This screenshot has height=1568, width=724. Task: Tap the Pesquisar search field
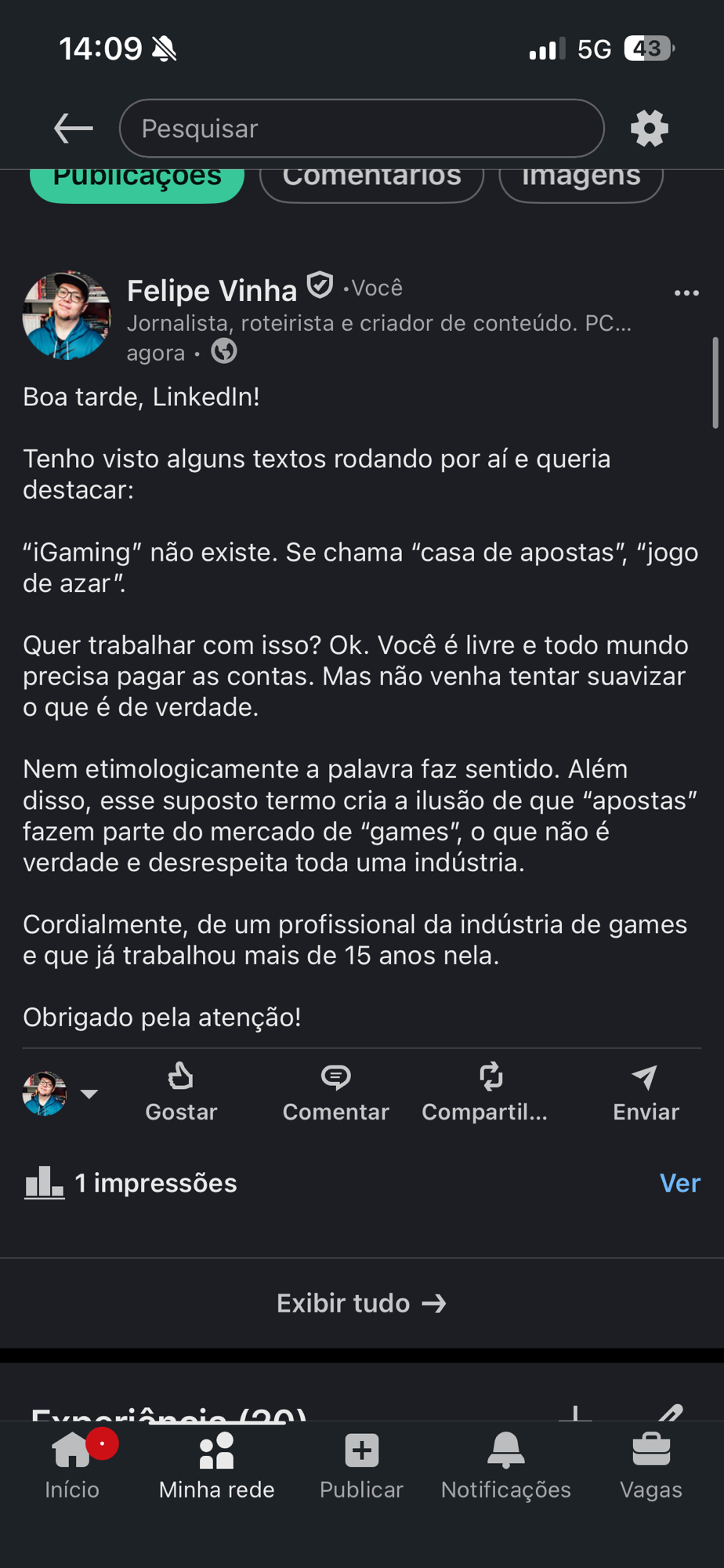coord(361,129)
